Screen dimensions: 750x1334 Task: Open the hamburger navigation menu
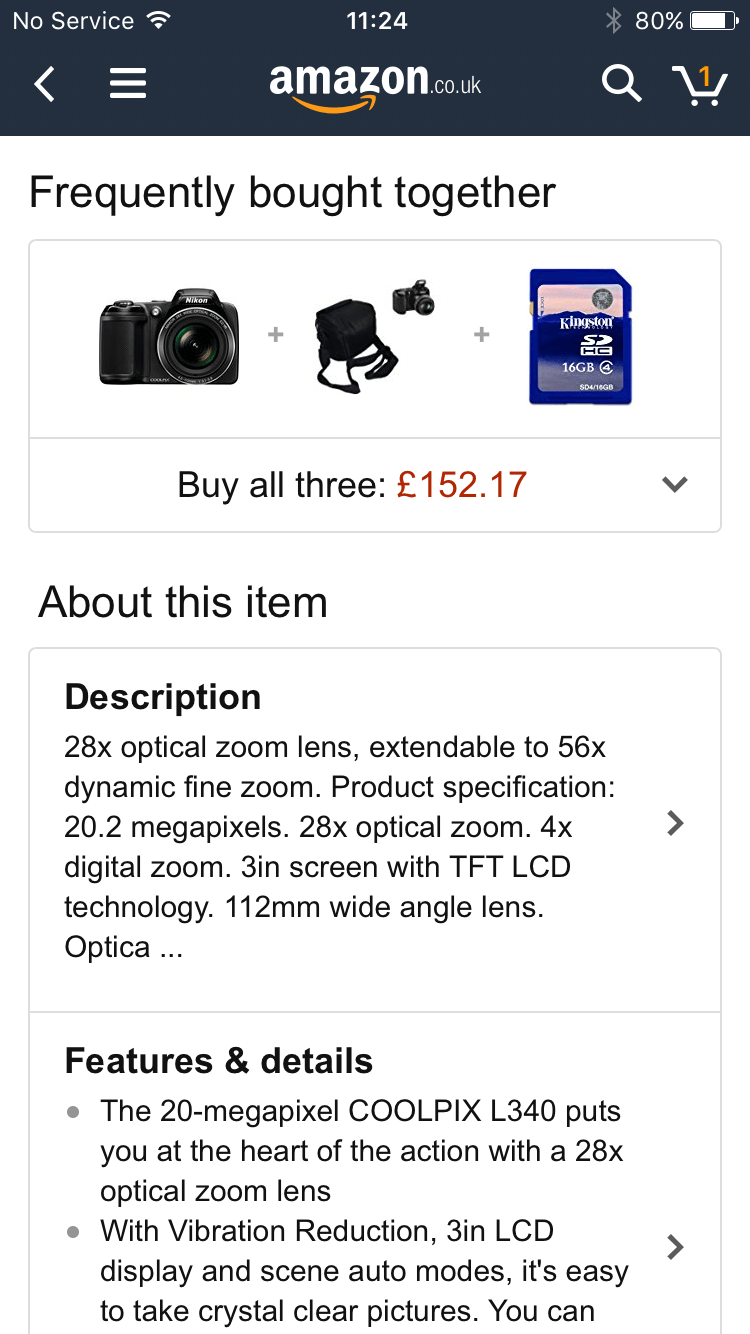pos(128,84)
